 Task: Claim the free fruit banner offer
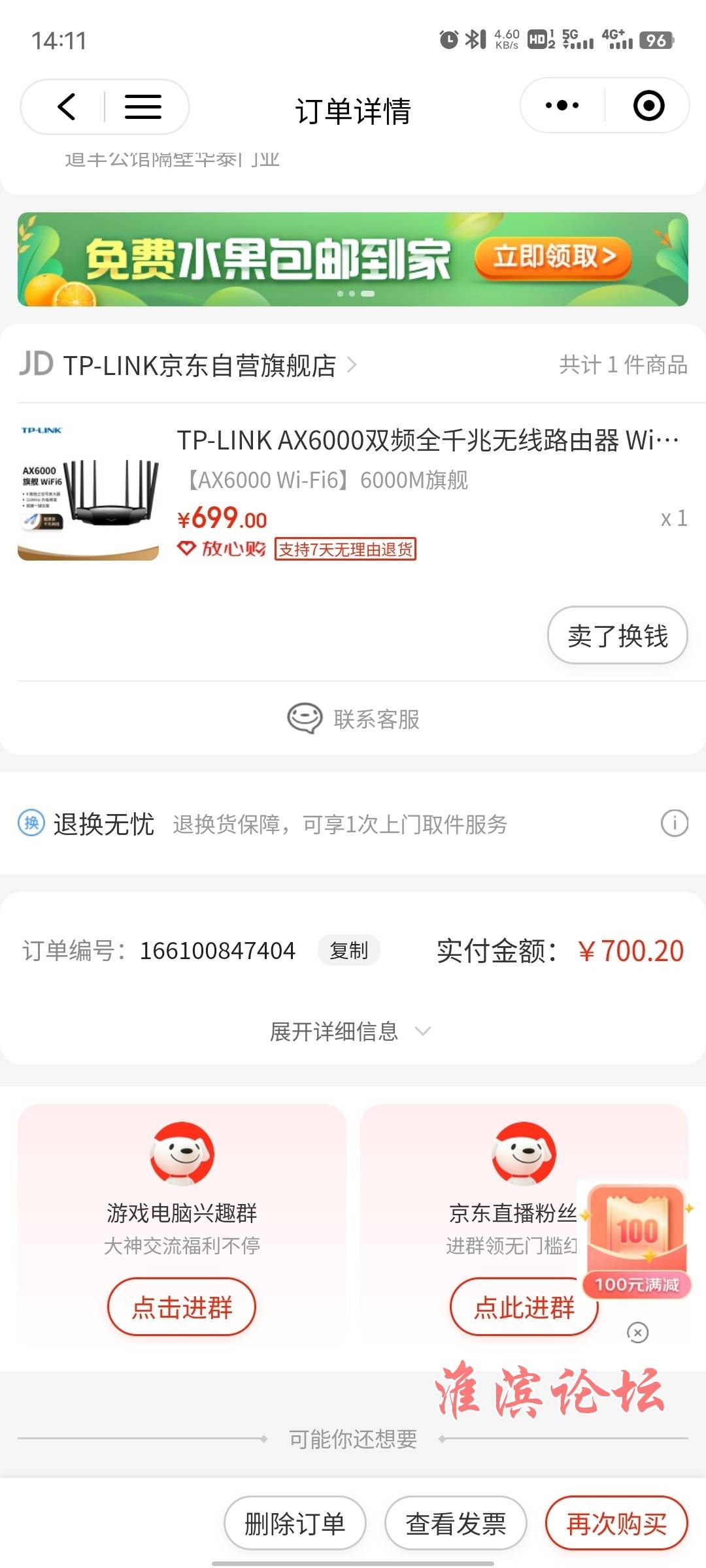coord(553,257)
